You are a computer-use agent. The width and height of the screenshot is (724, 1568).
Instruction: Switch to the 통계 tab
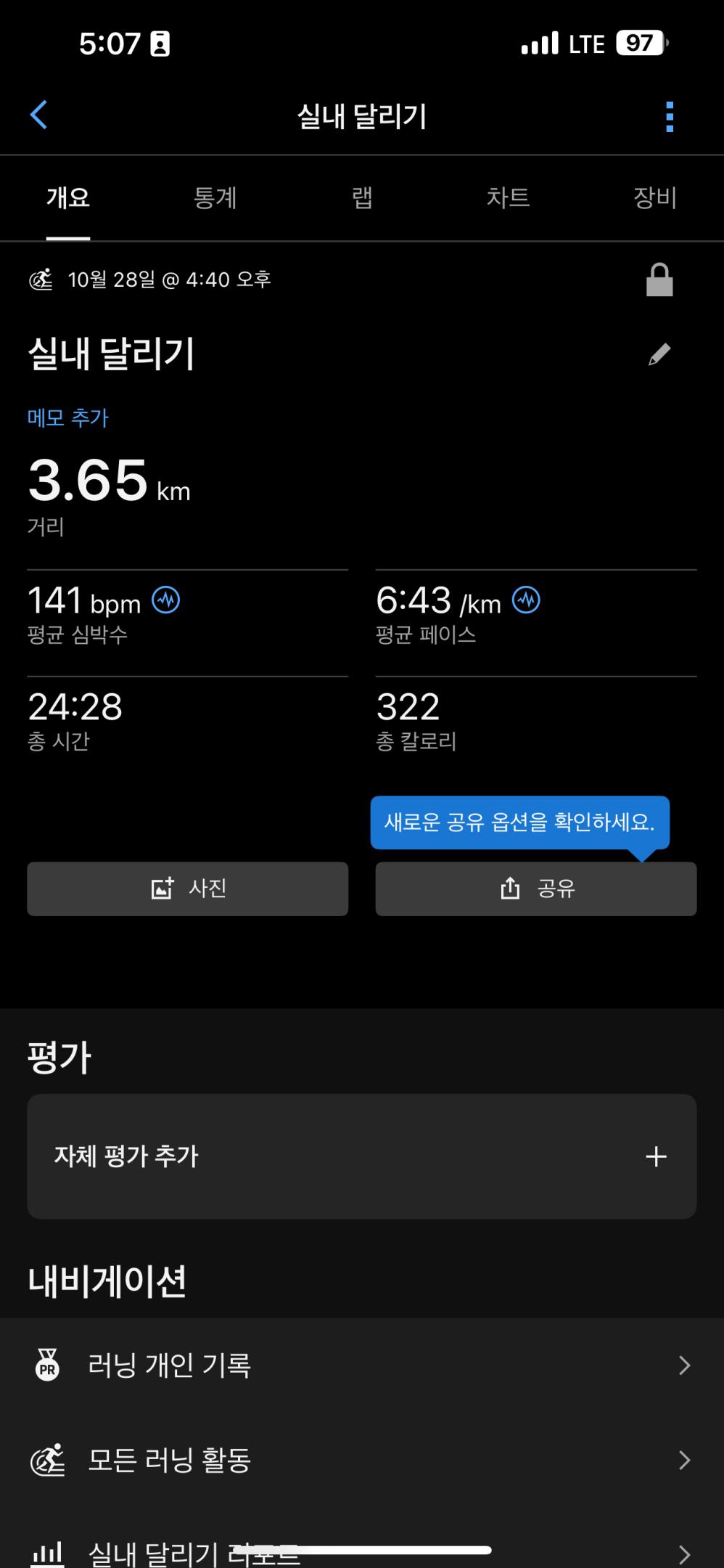[x=215, y=198]
